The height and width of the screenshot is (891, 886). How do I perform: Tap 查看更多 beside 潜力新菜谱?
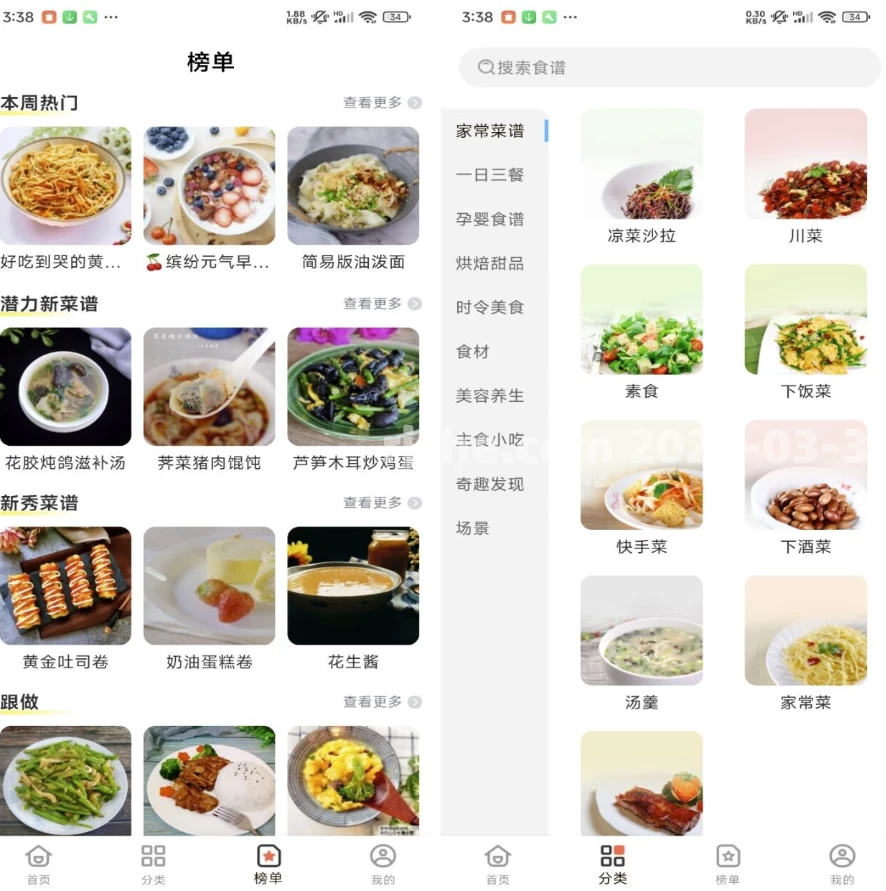tap(382, 304)
